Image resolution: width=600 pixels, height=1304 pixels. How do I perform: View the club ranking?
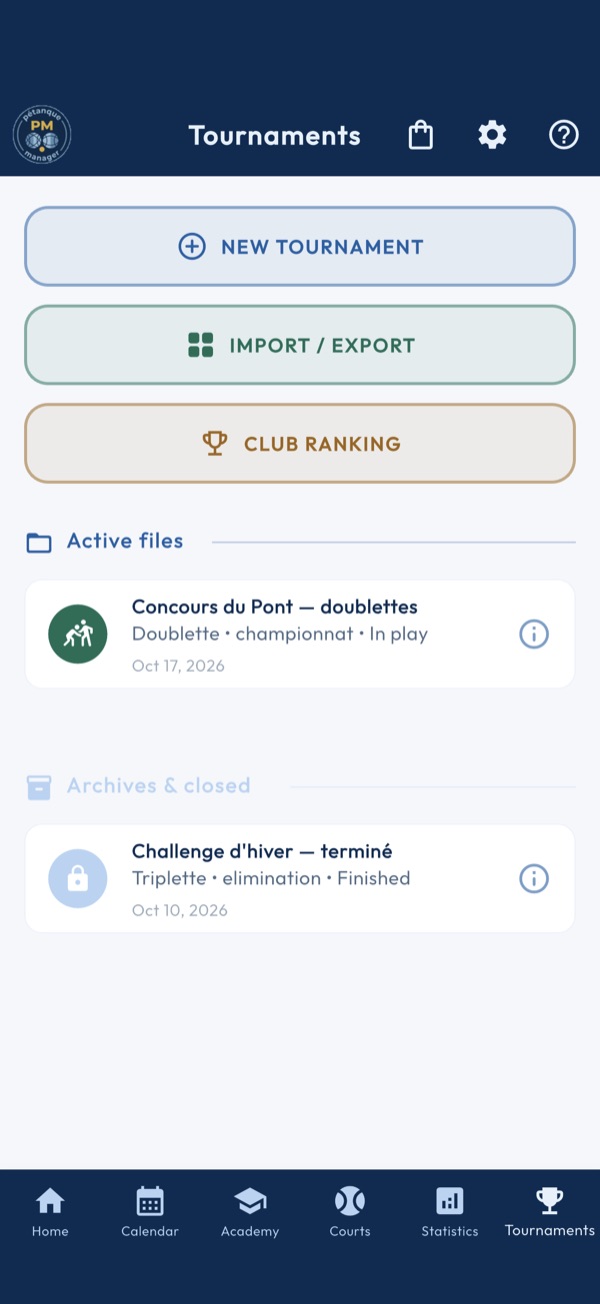tap(300, 444)
